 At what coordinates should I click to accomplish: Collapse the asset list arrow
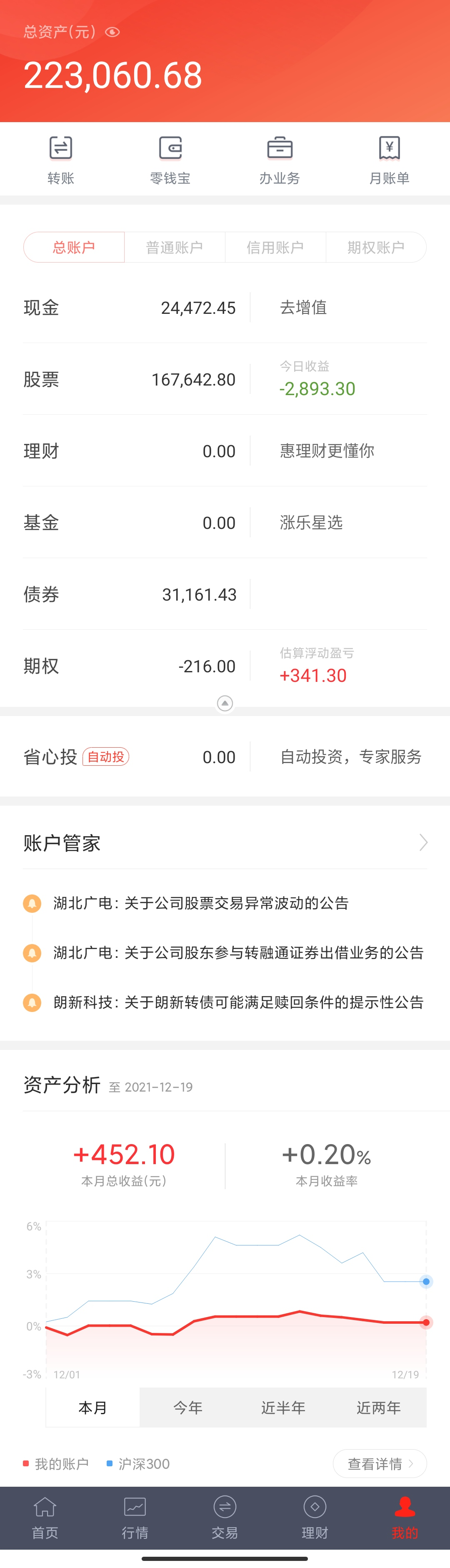click(x=225, y=704)
